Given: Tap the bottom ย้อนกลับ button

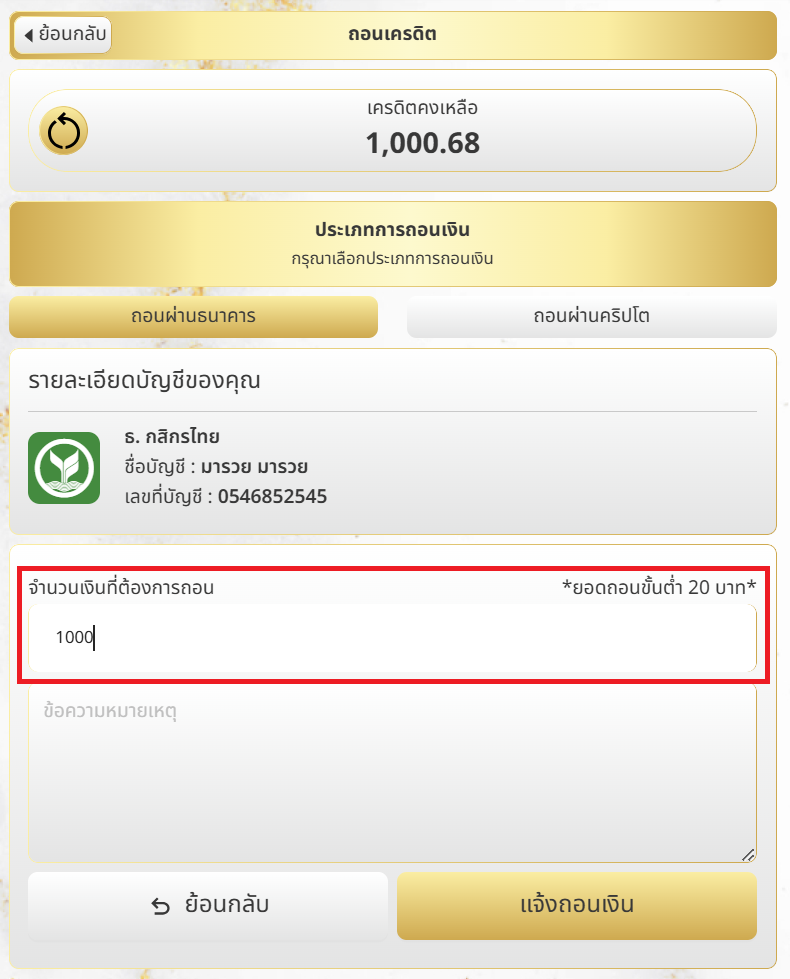Looking at the screenshot, I should [208, 906].
